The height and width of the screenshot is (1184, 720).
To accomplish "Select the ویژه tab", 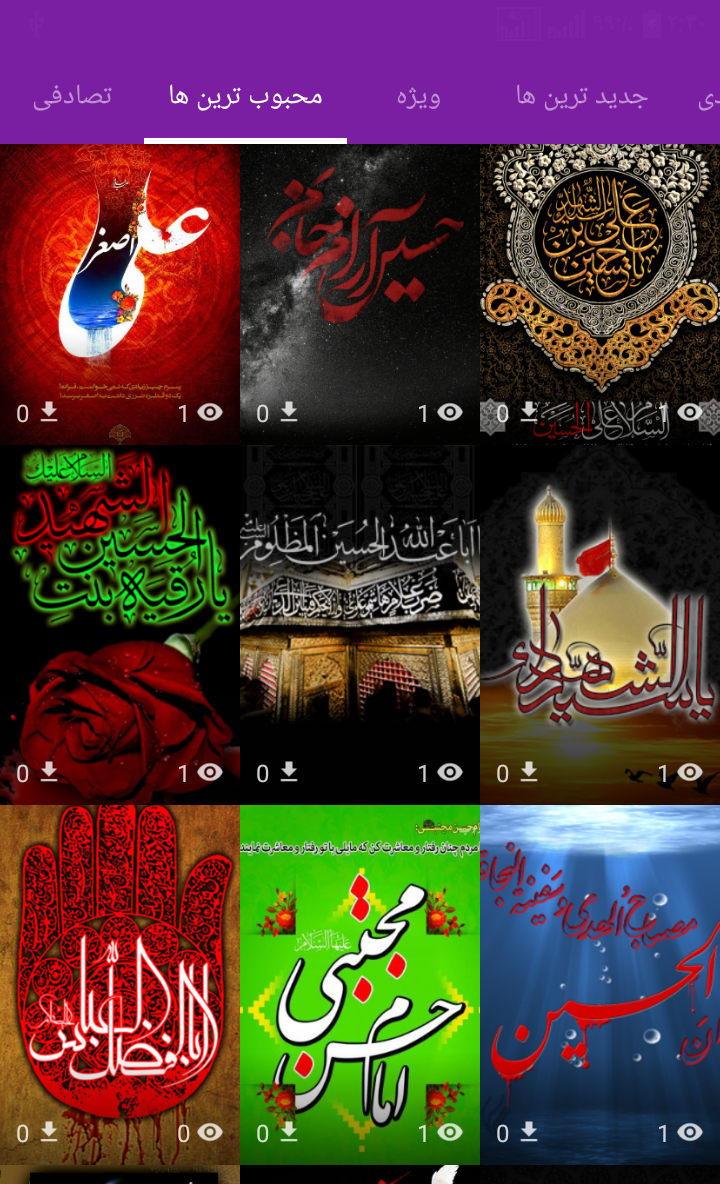I will (418, 96).
